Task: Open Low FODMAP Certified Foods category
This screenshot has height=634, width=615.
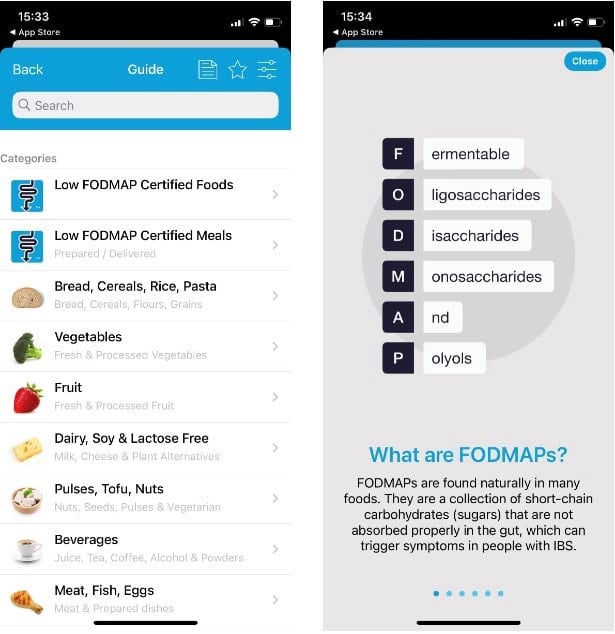Action: (x=145, y=194)
